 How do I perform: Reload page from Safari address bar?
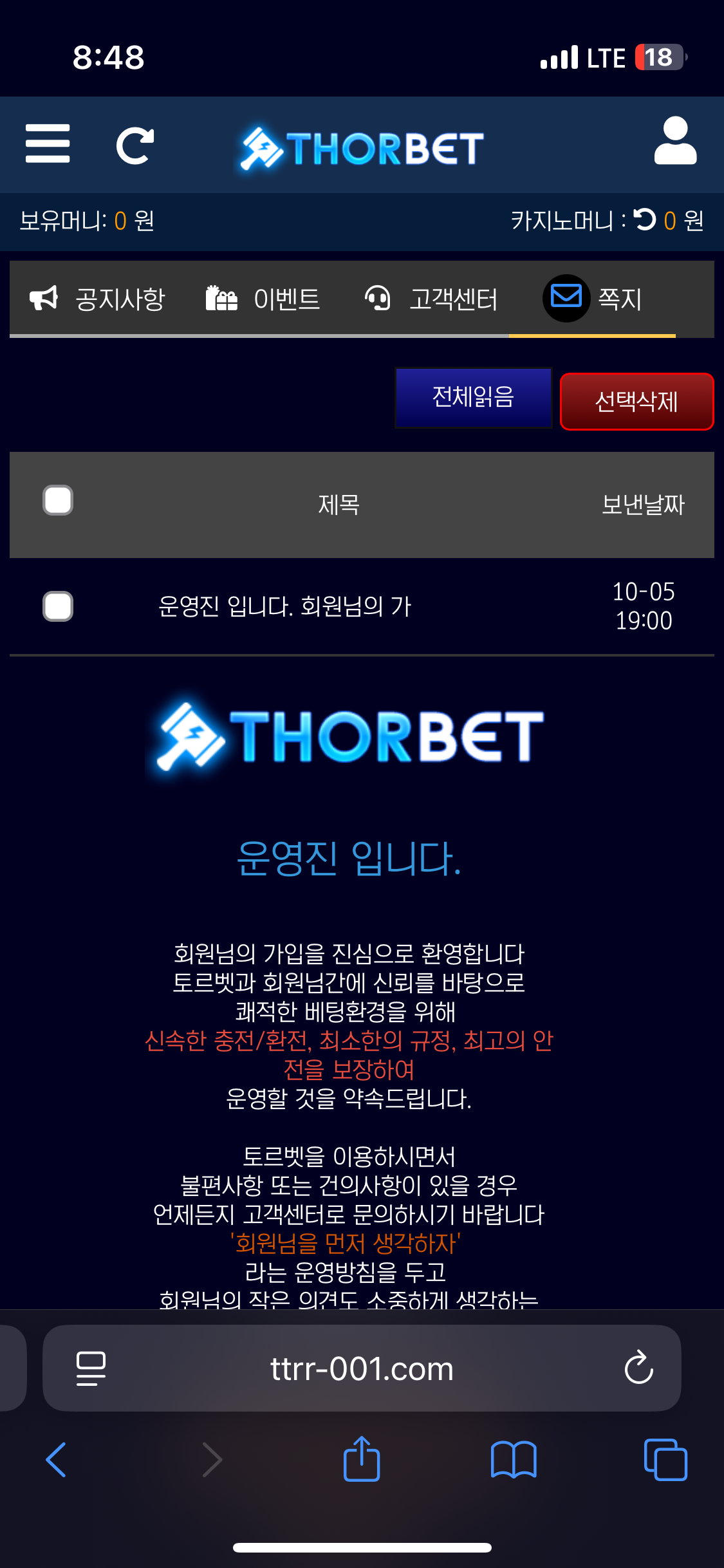click(638, 1368)
